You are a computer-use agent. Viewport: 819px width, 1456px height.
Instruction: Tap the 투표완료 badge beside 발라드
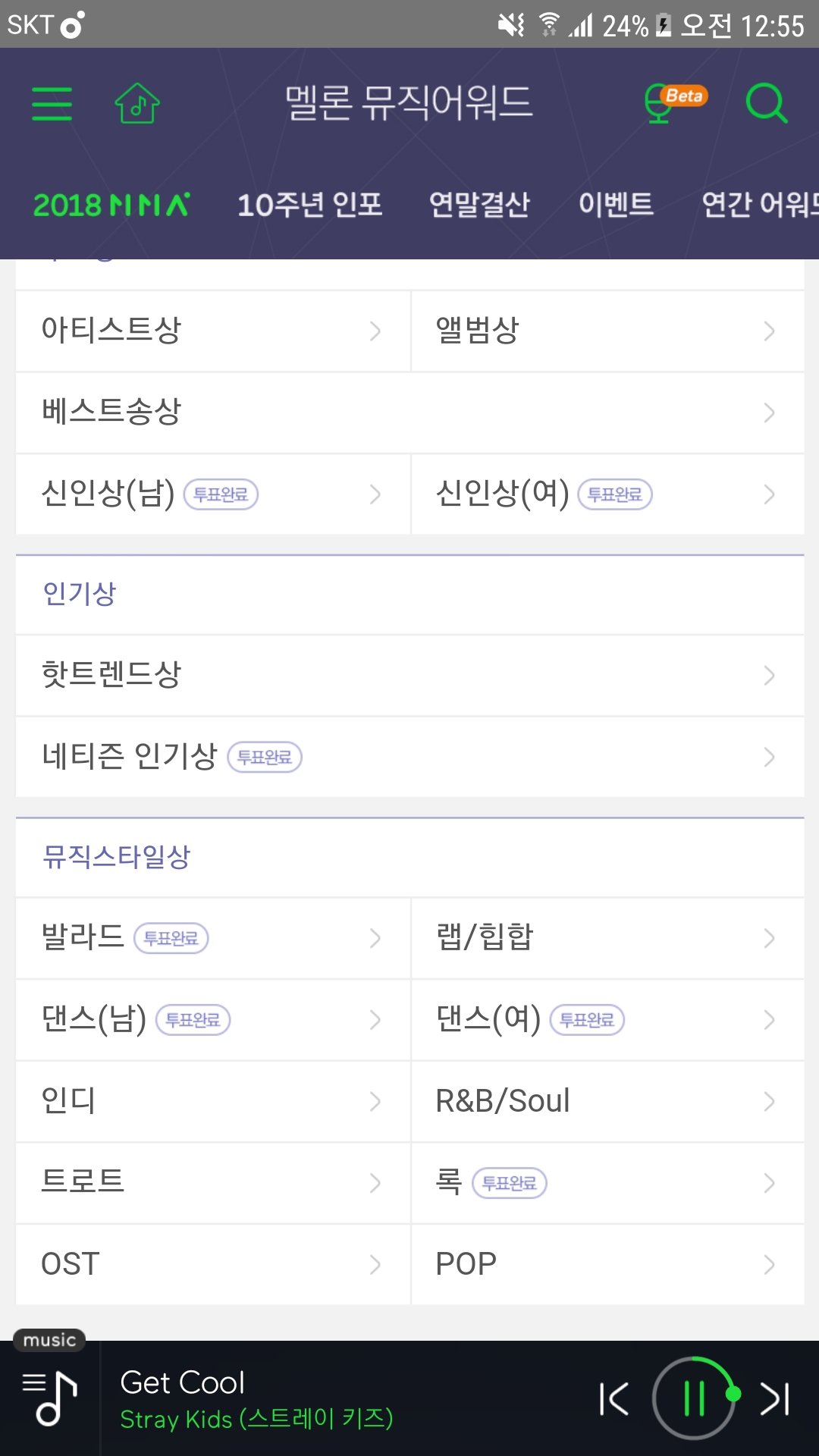click(x=172, y=938)
